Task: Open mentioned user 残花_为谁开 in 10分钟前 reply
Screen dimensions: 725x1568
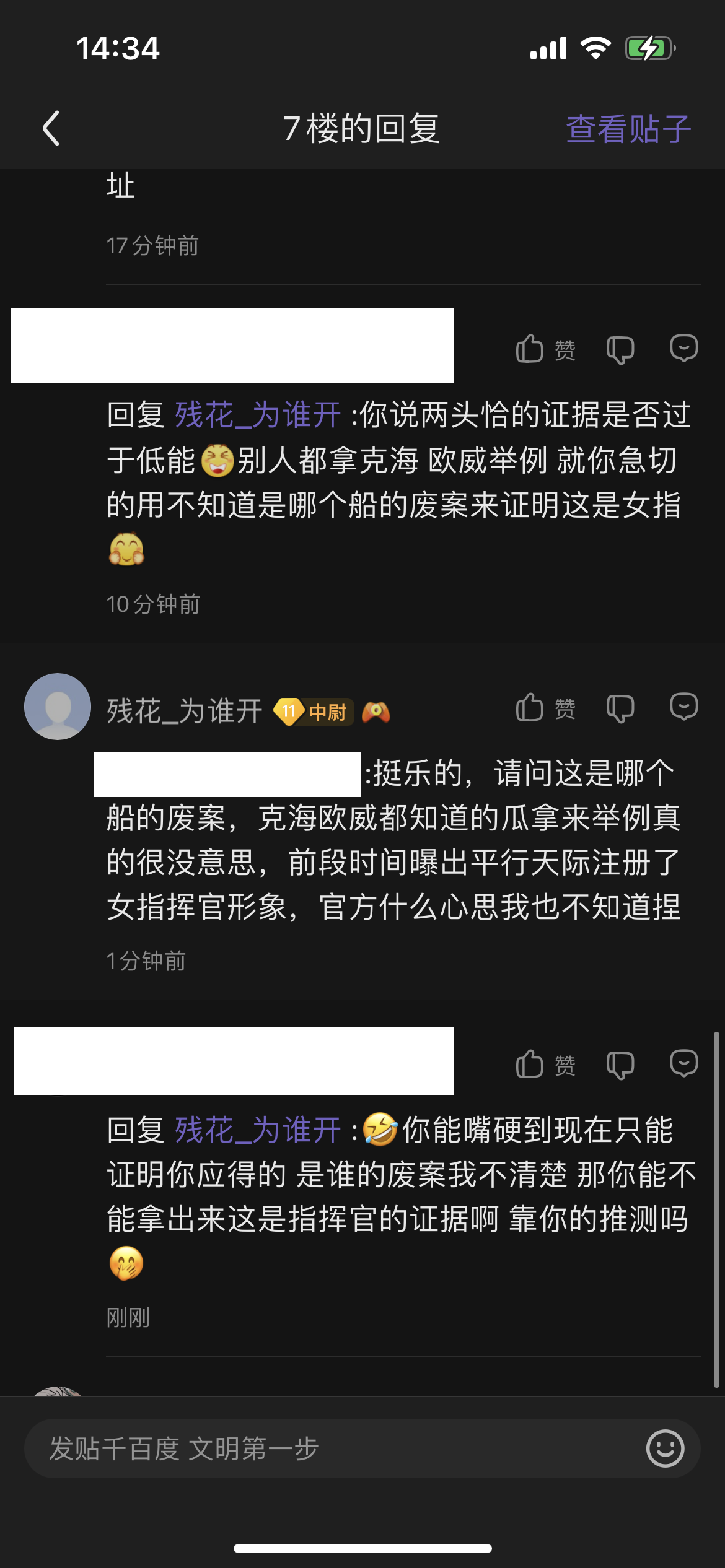Action: click(257, 415)
